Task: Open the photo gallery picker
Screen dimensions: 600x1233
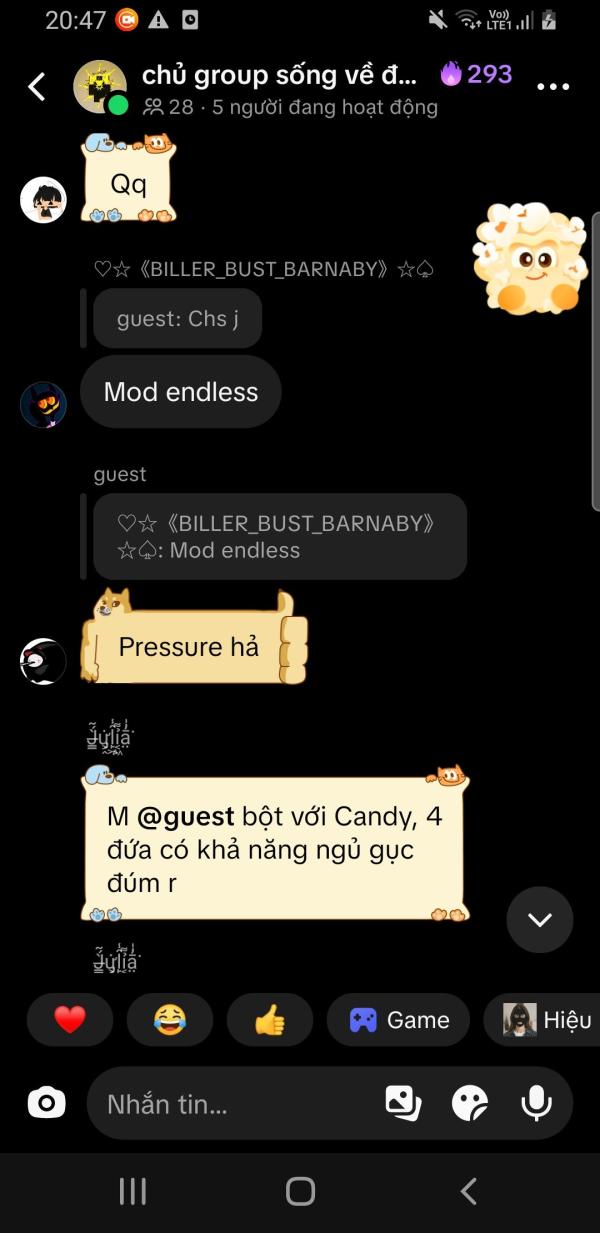Action: tap(403, 1103)
